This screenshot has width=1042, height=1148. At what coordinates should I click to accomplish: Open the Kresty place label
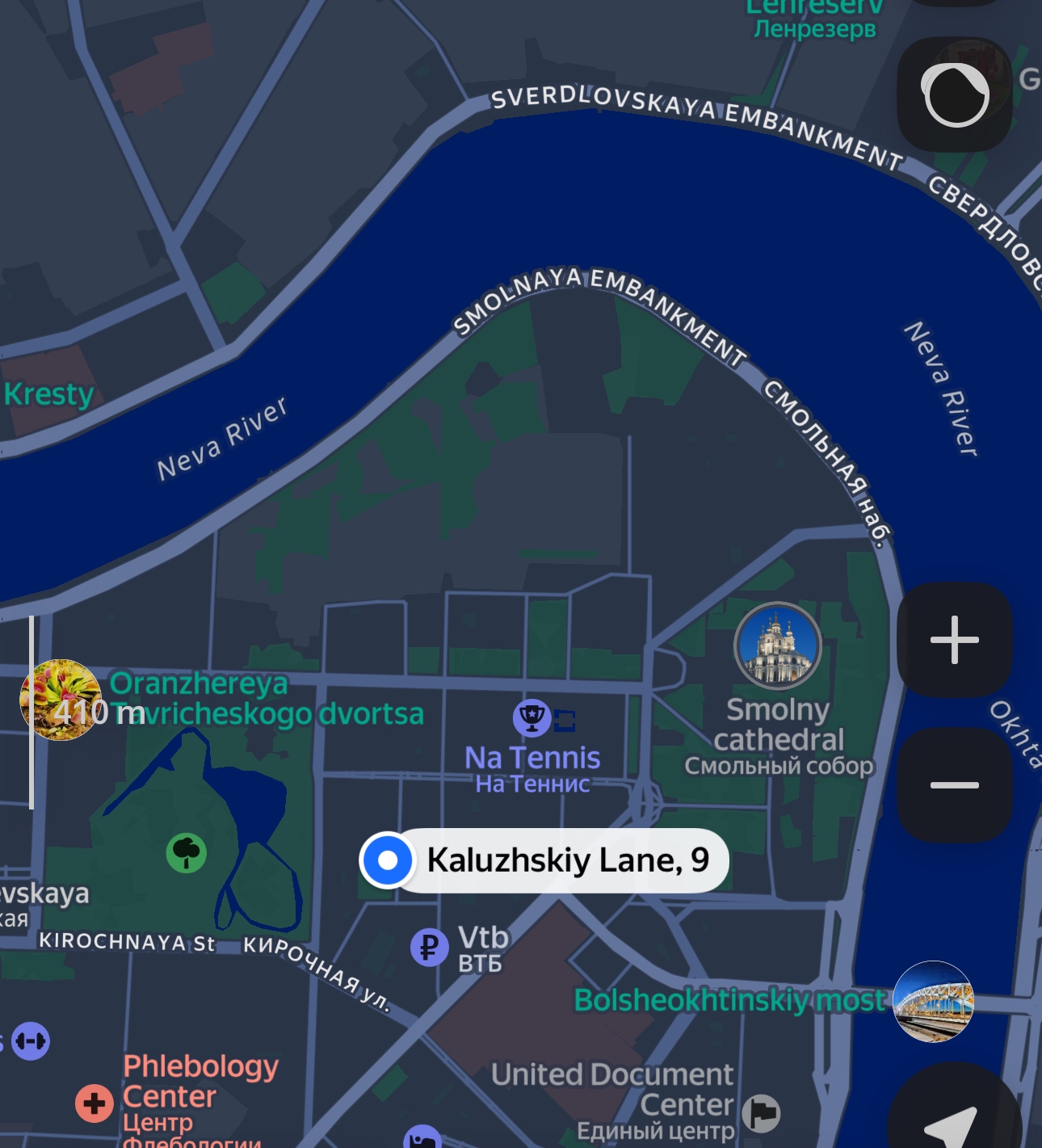pyautogui.click(x=48, y=394)
